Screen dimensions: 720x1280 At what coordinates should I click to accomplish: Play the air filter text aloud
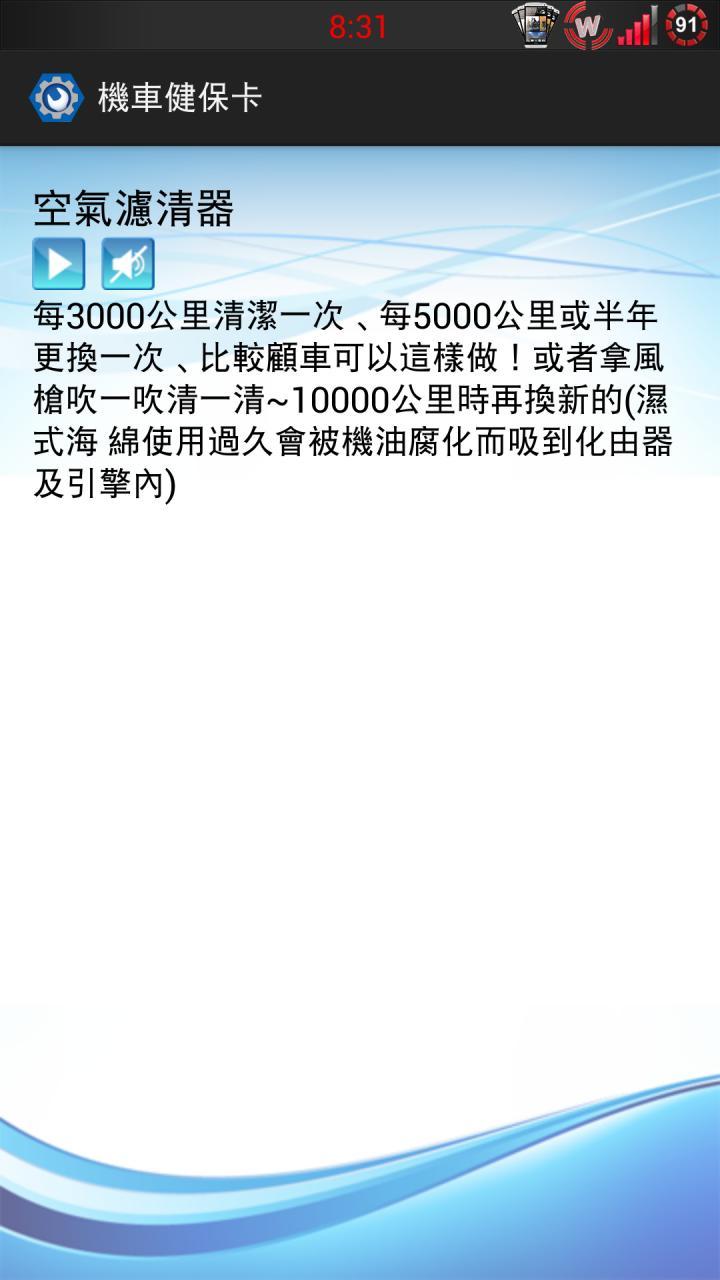59,264
